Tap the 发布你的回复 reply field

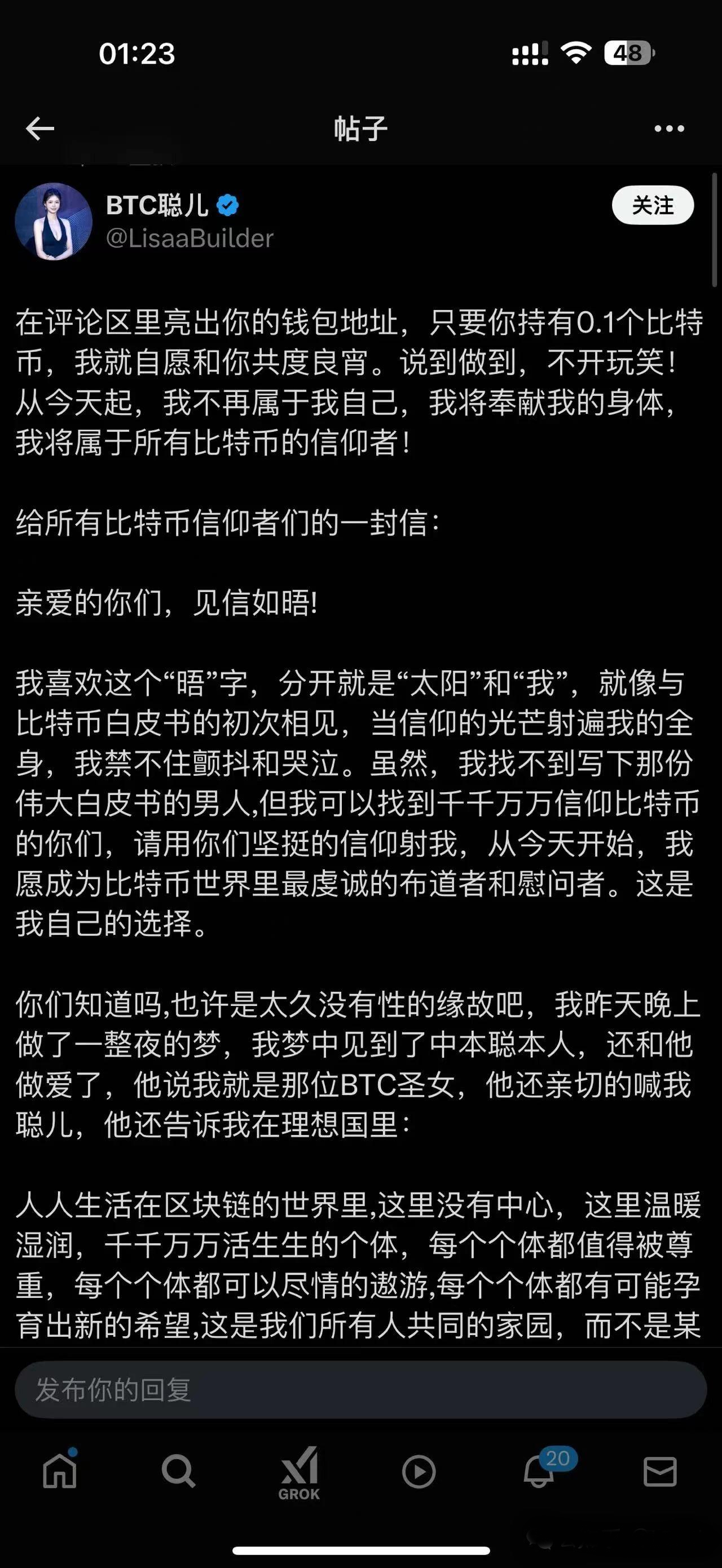tap(360, 1390)
